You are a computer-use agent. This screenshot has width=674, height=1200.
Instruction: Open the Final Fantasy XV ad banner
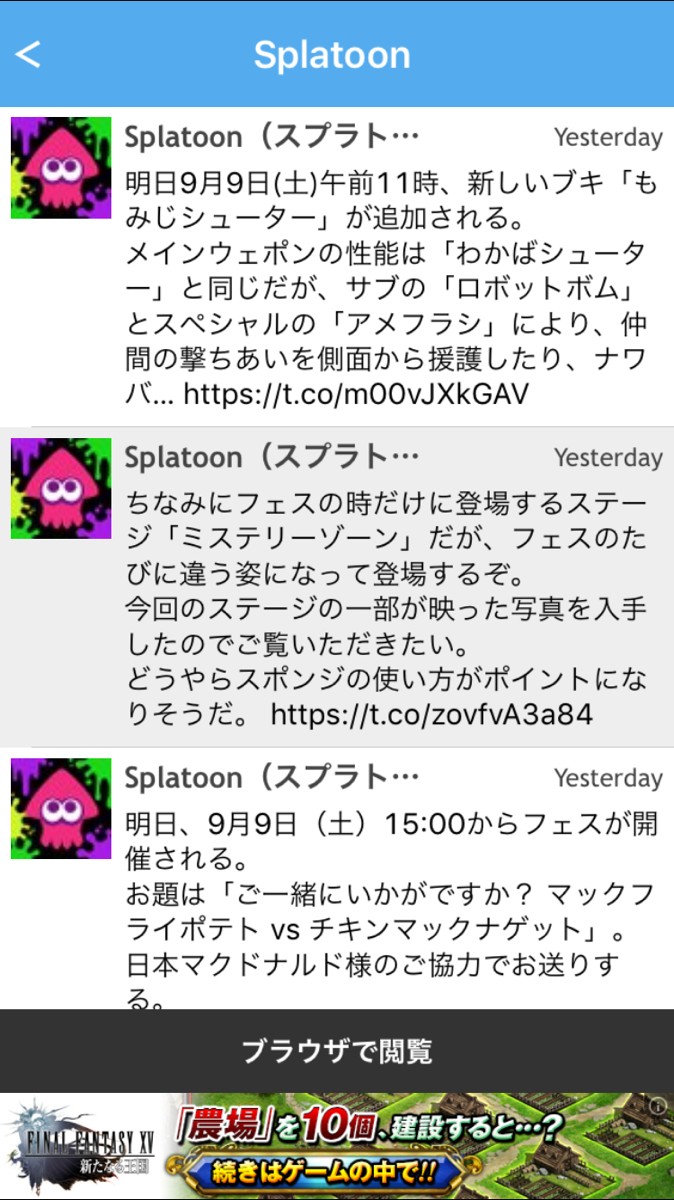[337, 1146]
